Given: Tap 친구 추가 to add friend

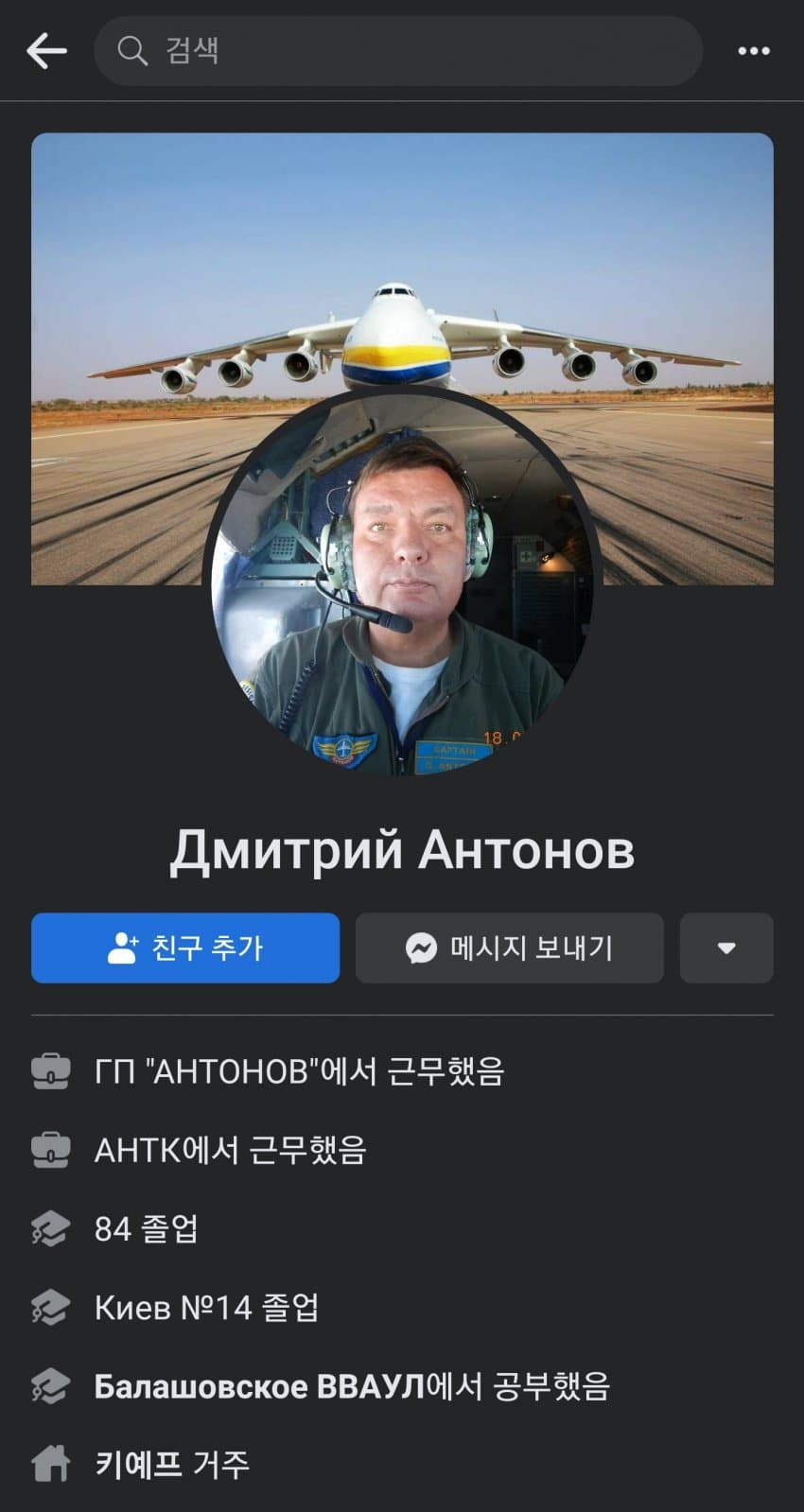Looking at the screenshot, I should point(185,947).
